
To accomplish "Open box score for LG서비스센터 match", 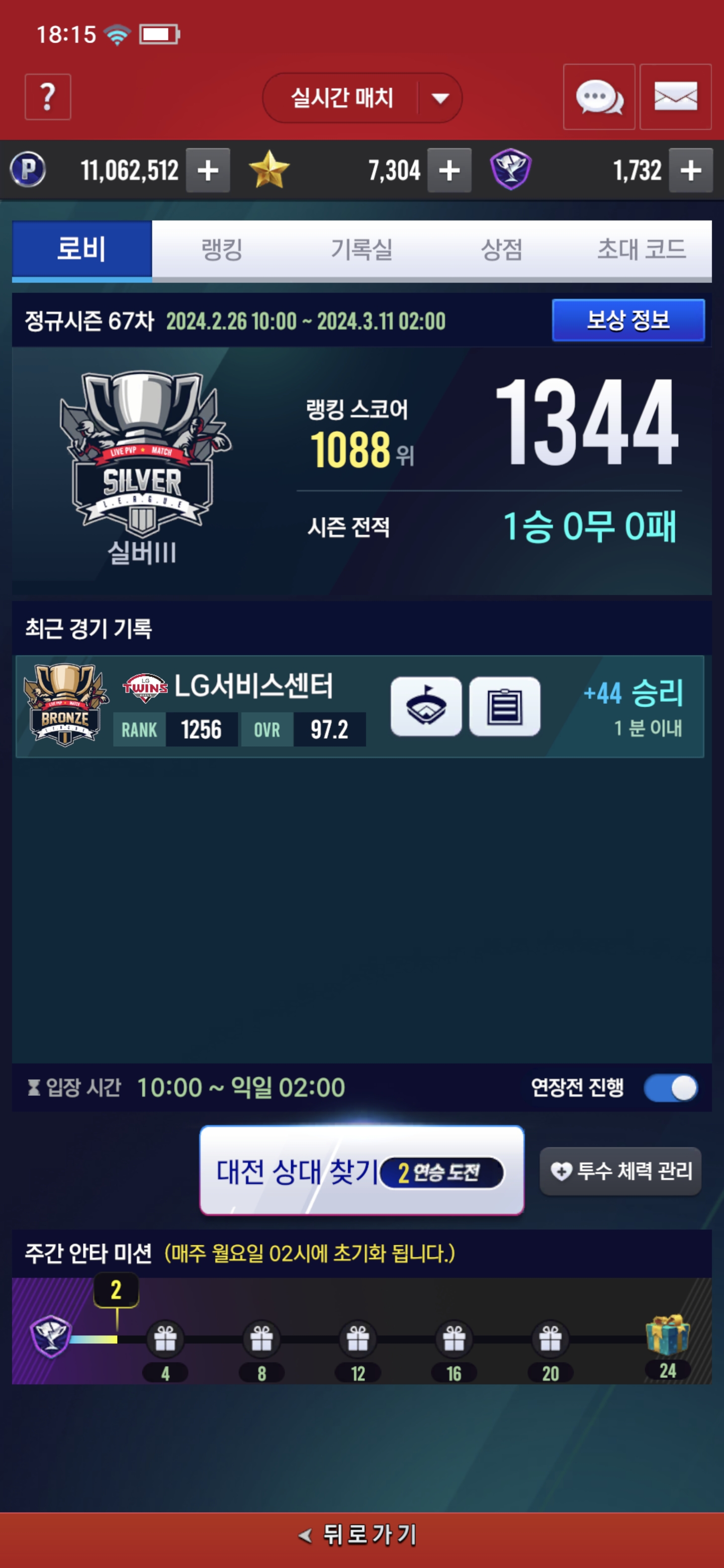I will [x=504, y=707].
